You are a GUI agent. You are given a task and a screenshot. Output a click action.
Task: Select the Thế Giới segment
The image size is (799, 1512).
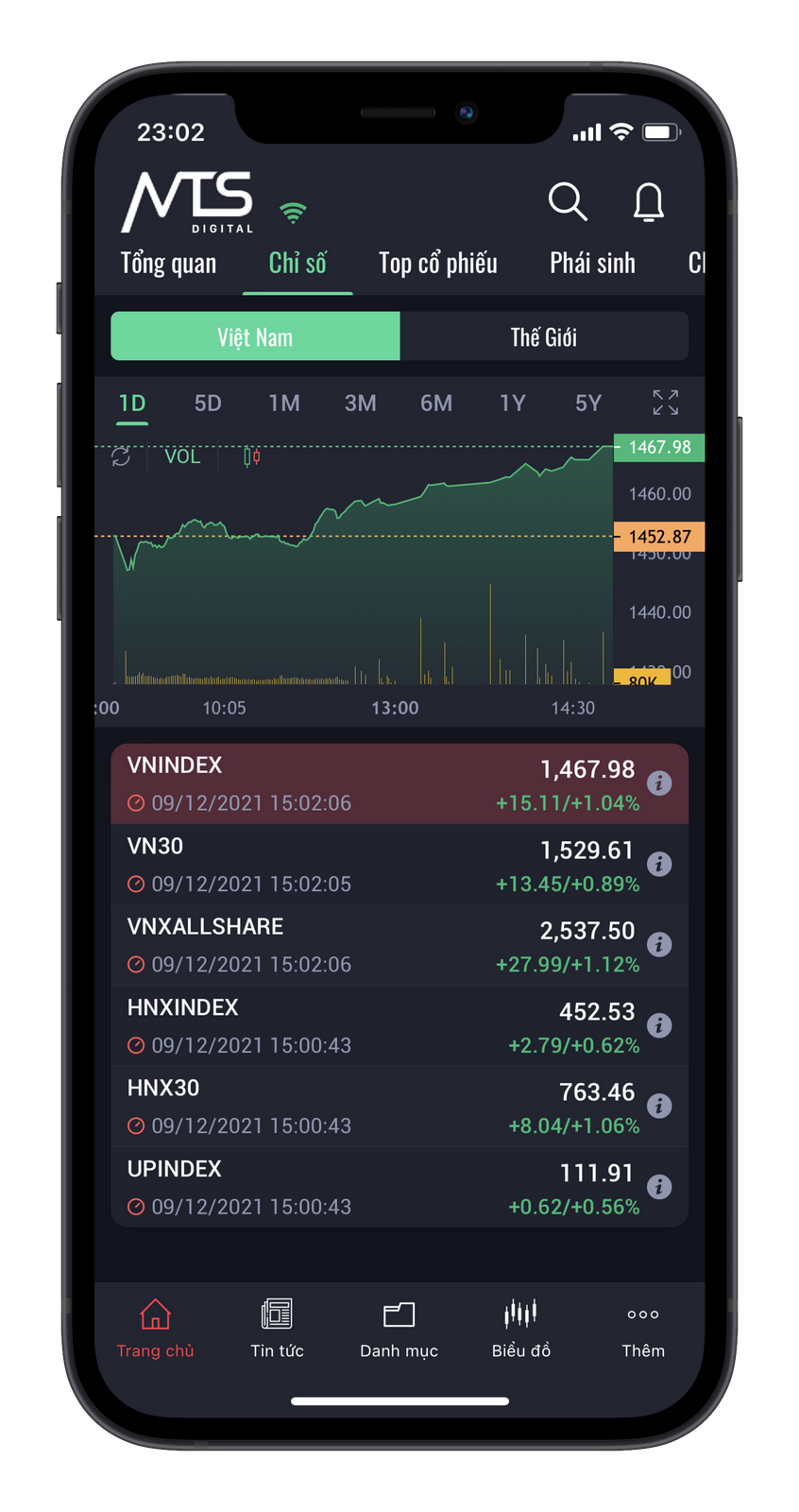[x=544, y=336]
